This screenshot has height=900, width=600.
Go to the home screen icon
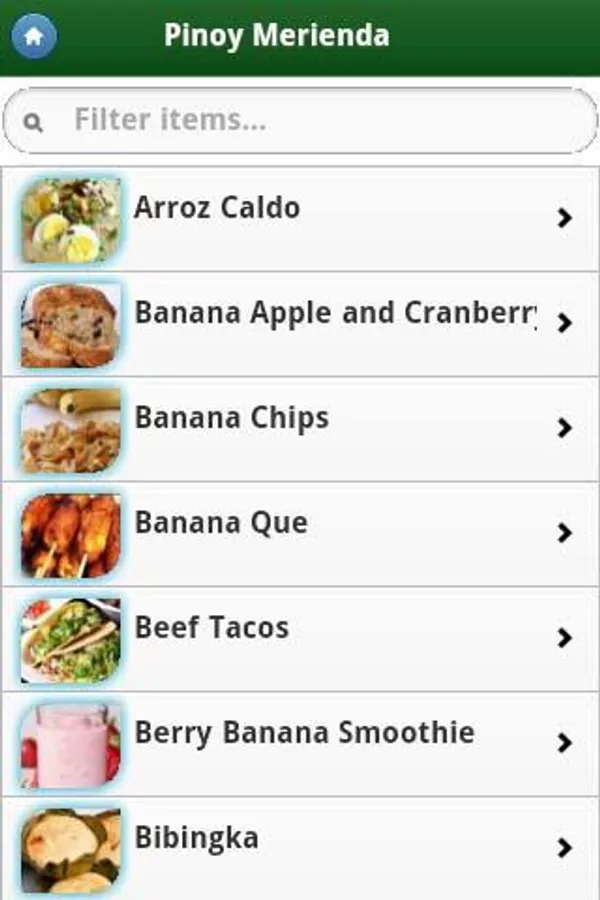tap(34, 37)
